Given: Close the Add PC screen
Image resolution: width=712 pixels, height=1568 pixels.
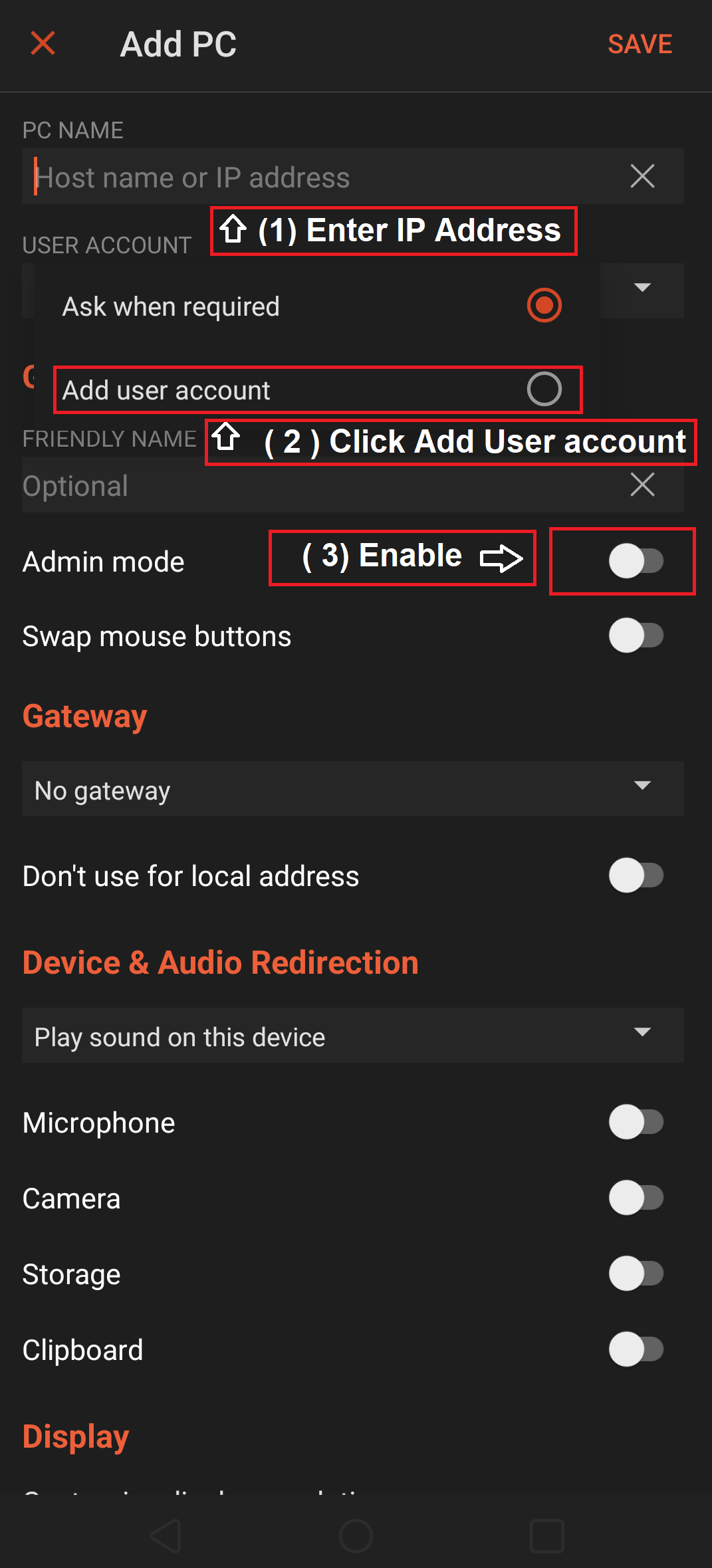Looking at the screenshot, I should (43, 44).
